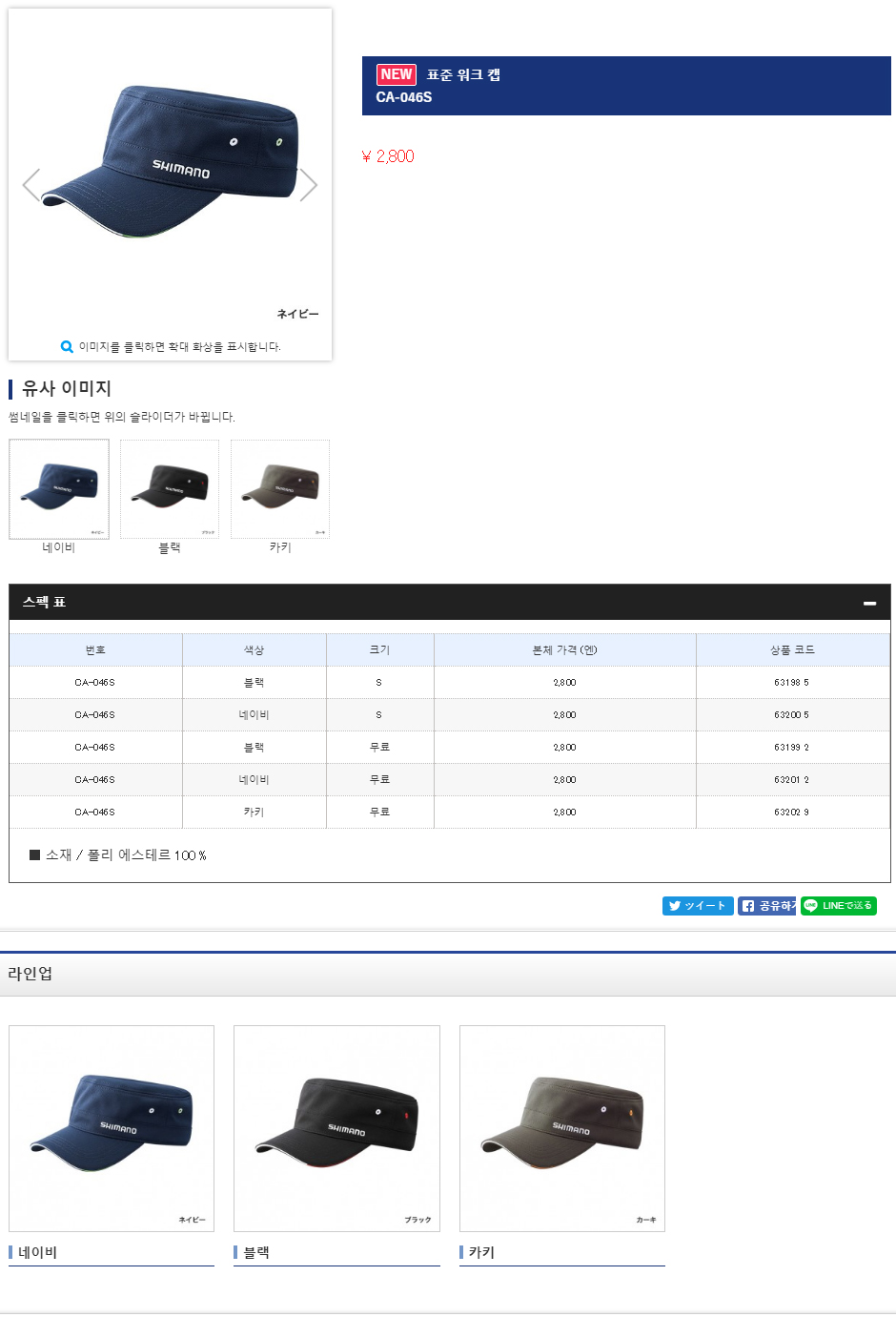896x1317 pixels.
Task: Open the navy (네이비) cap in 라인업
Action: (112, 1128)
